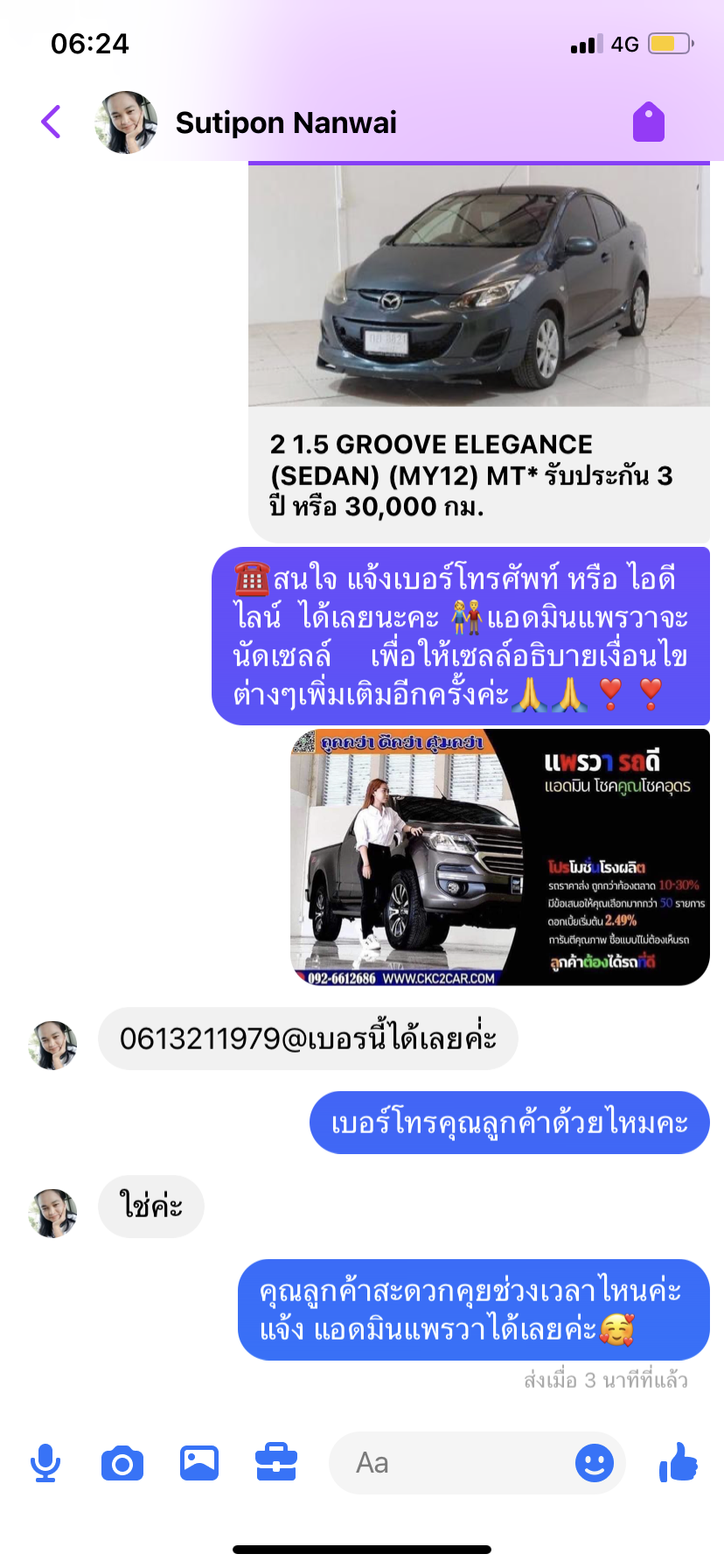Image resolution: width=724 pixels, height=1568 pixels.
Task: Open the purple label tag icon
Action: [649, 122]
